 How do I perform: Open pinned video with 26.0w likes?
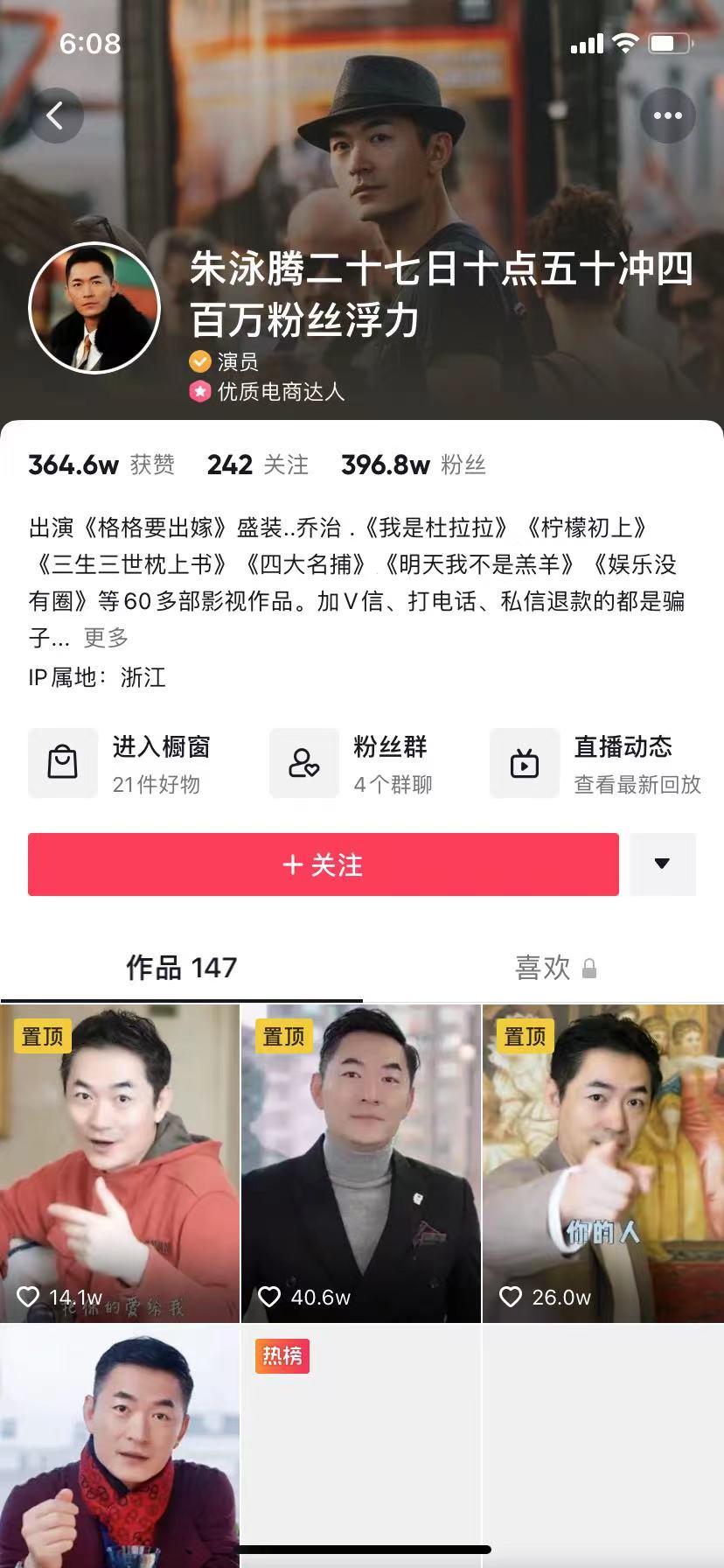pos(603,1164)
